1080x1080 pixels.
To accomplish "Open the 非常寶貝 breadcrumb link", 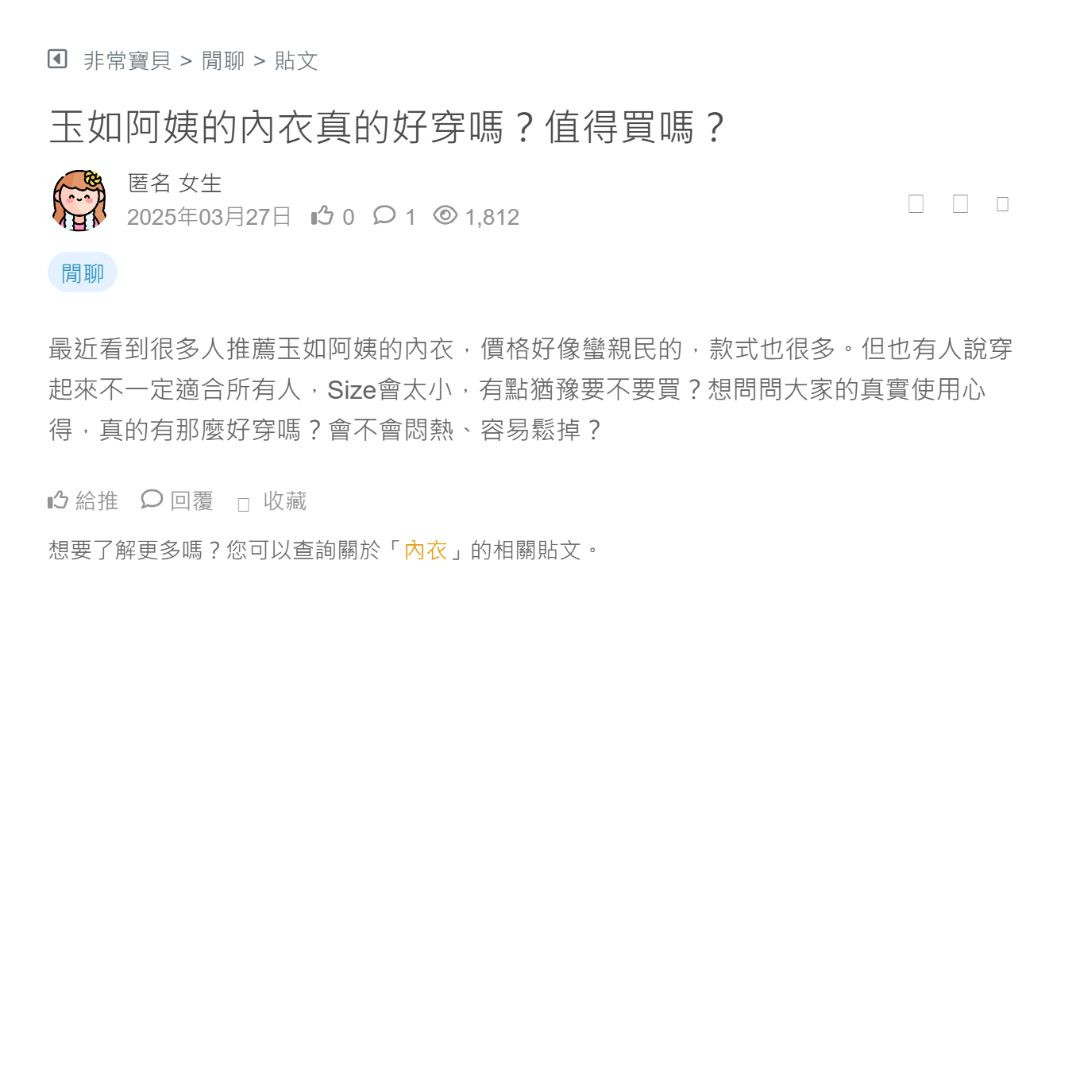I will coord(127,61).
